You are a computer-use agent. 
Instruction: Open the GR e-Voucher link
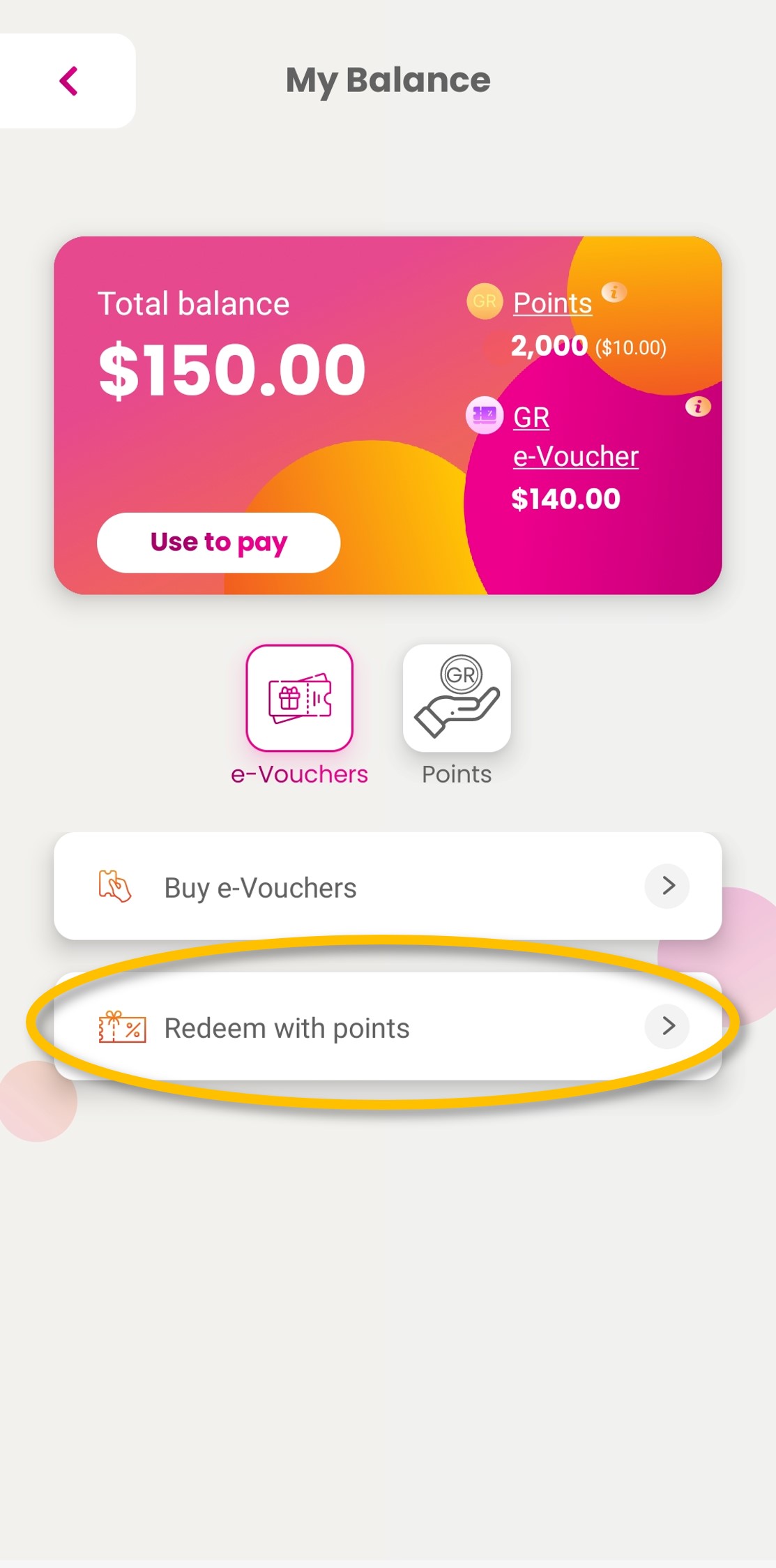(575, 437)
